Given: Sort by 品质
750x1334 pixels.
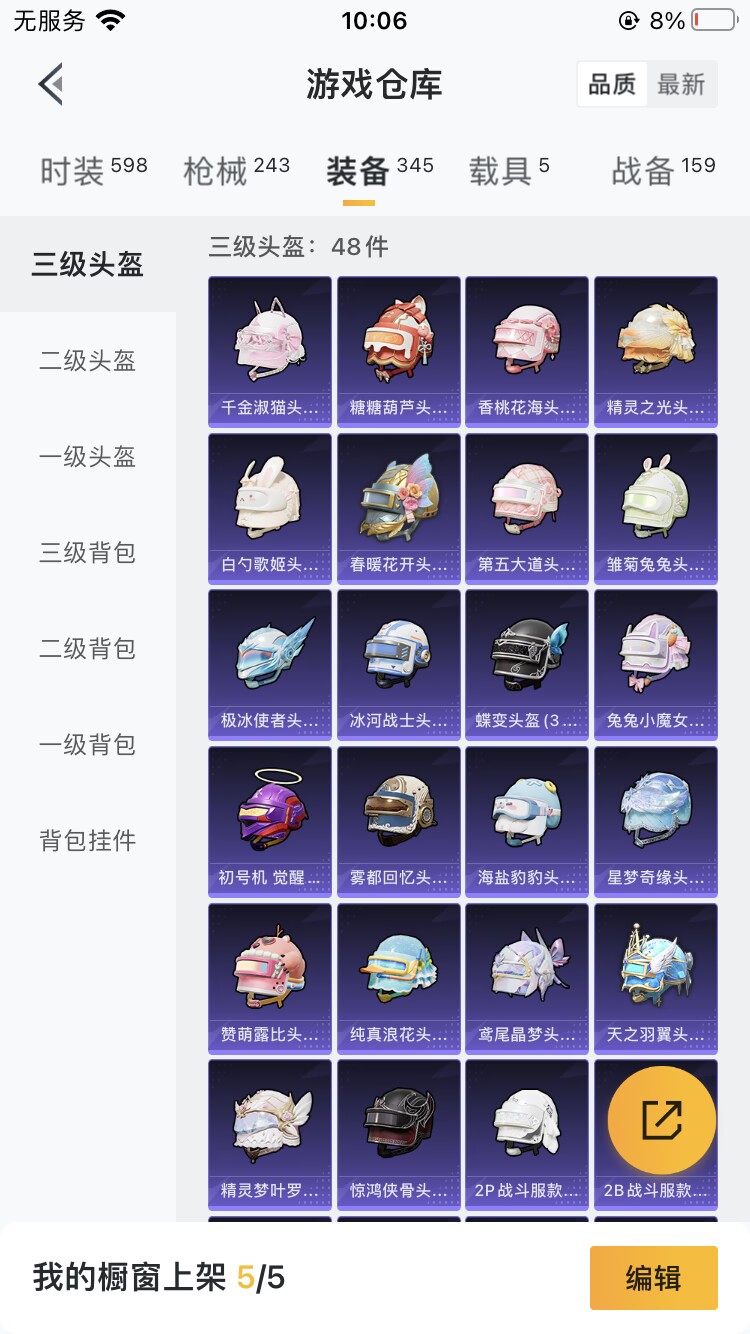Looking at the screenshot, I should point(612,85).
